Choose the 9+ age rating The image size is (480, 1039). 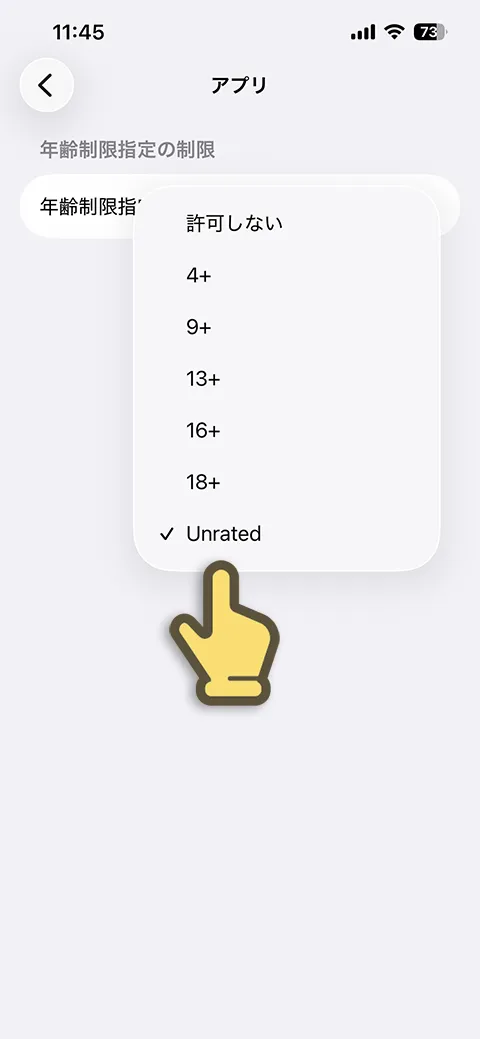pos(286,327)
